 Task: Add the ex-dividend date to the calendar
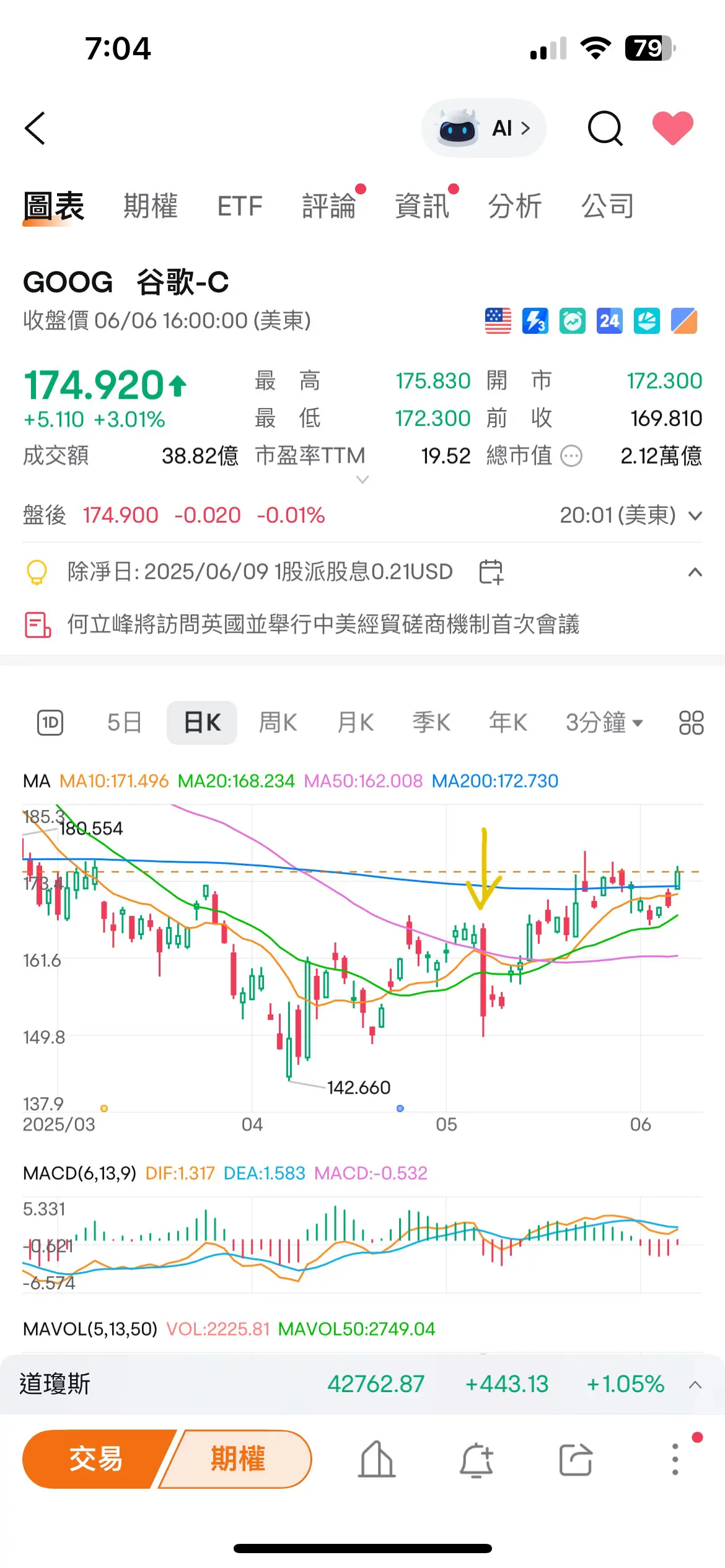491,572
